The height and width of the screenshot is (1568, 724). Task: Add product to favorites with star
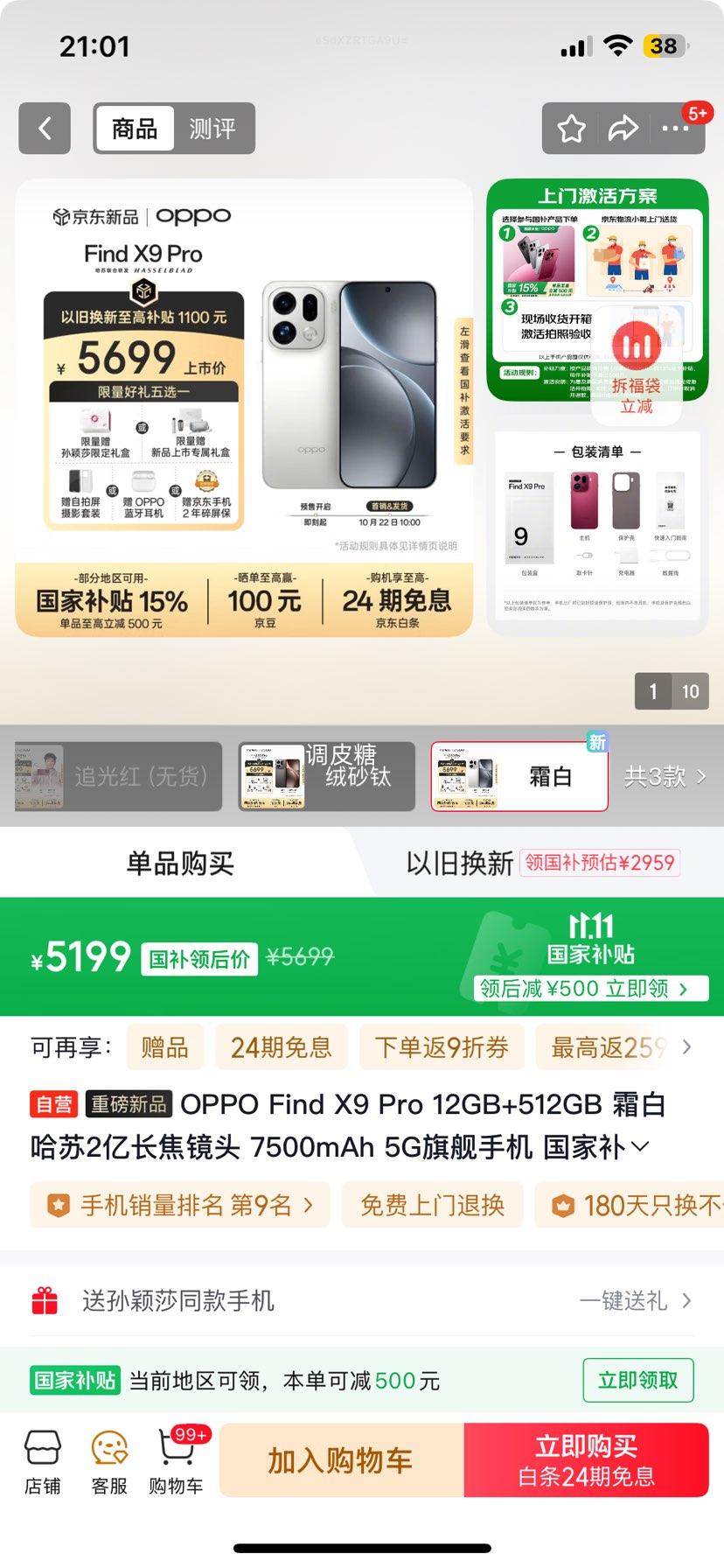[x=572, y=129]
